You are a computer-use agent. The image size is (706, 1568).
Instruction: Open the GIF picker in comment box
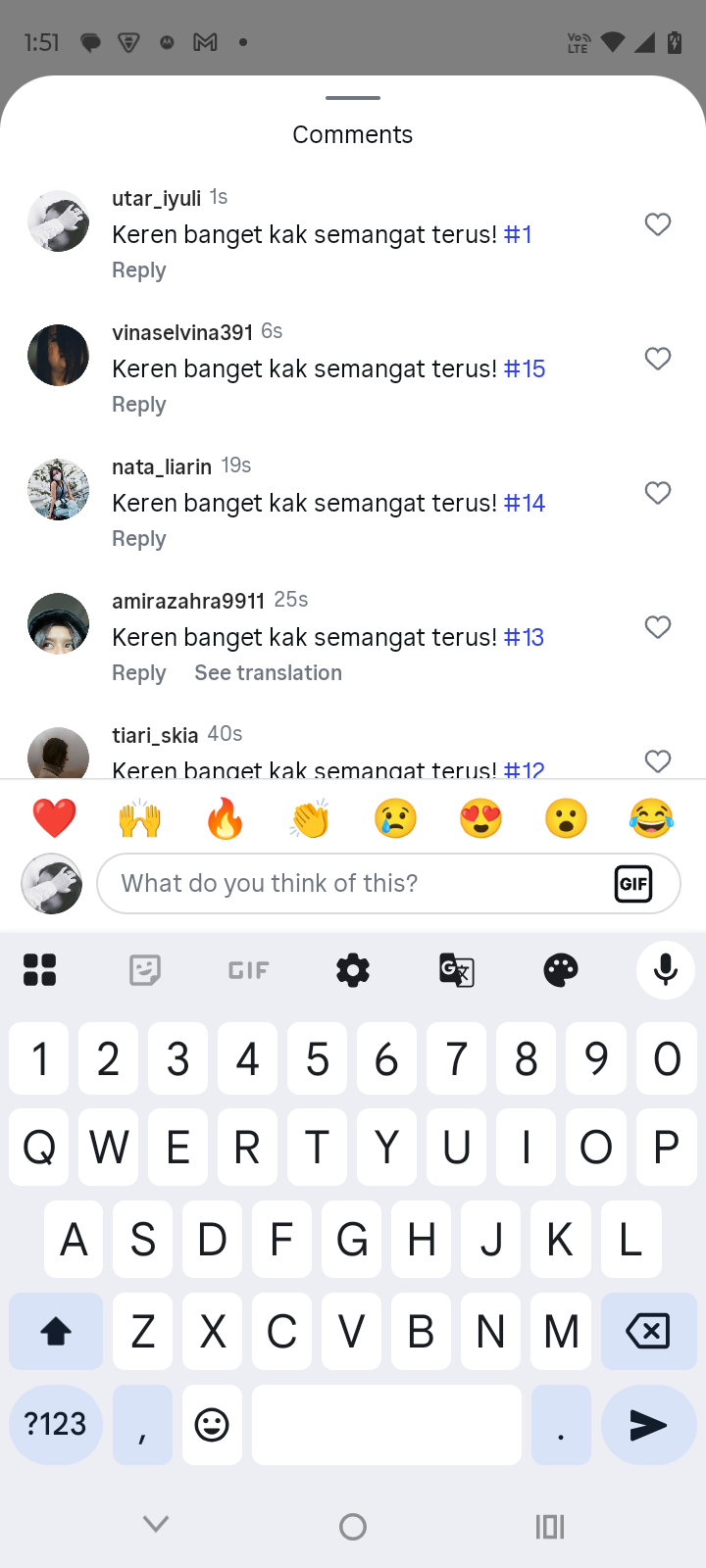tap(633, 884)
